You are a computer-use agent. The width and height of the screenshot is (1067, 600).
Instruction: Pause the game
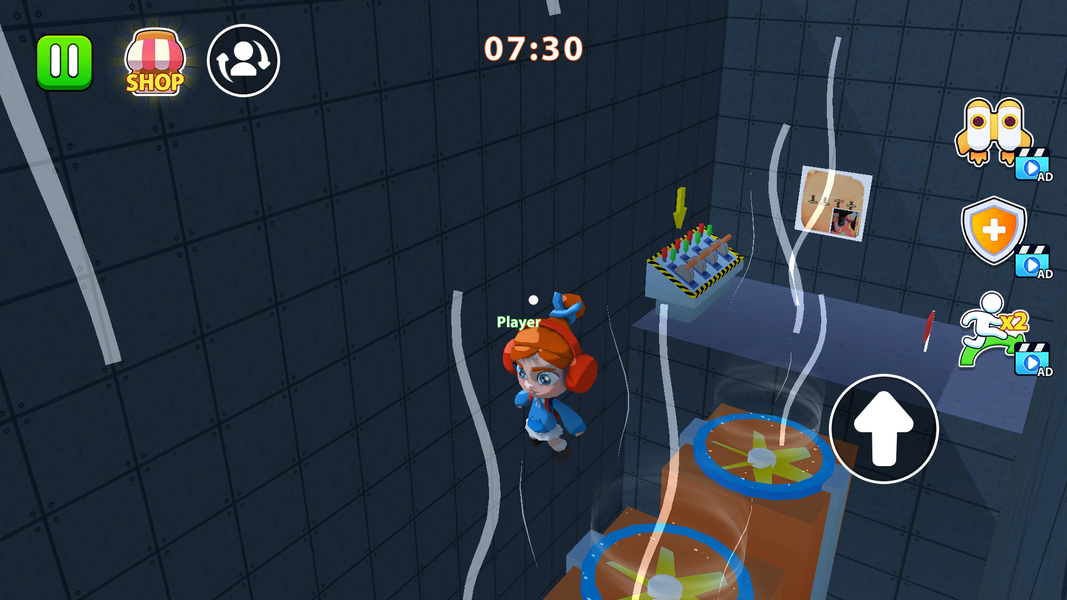(65, 62)
